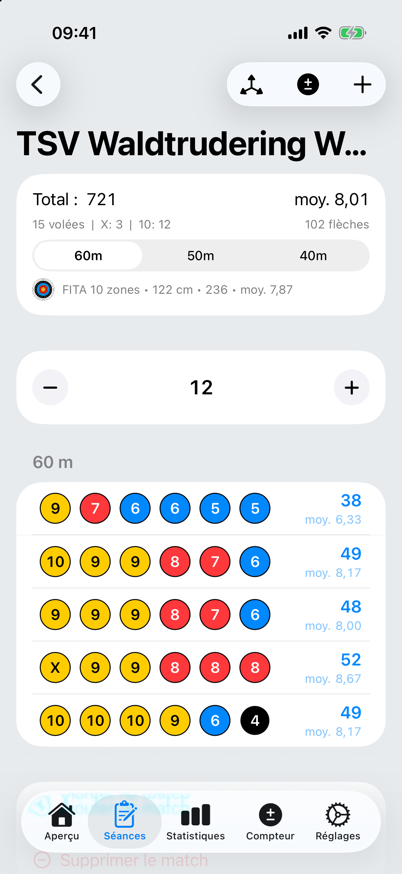Open the volley scoring 52

tap(201, 668)
